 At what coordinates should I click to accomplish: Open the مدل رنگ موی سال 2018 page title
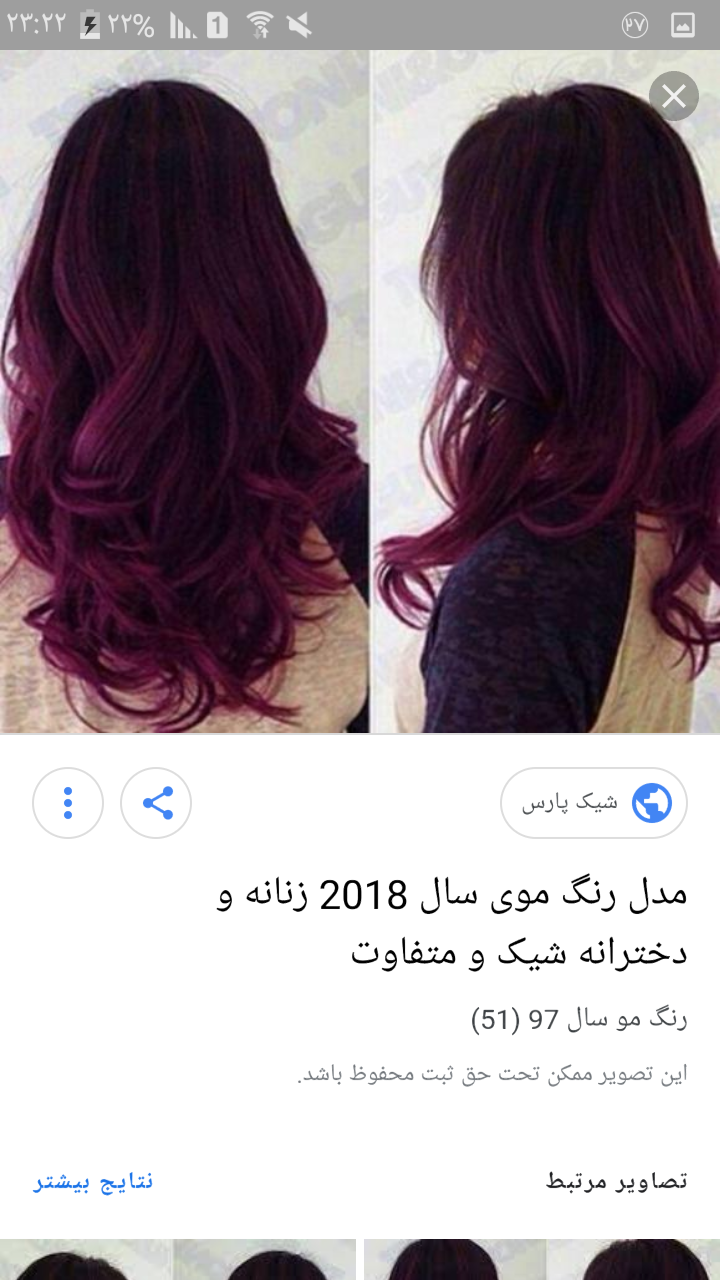tap(453, 922)
